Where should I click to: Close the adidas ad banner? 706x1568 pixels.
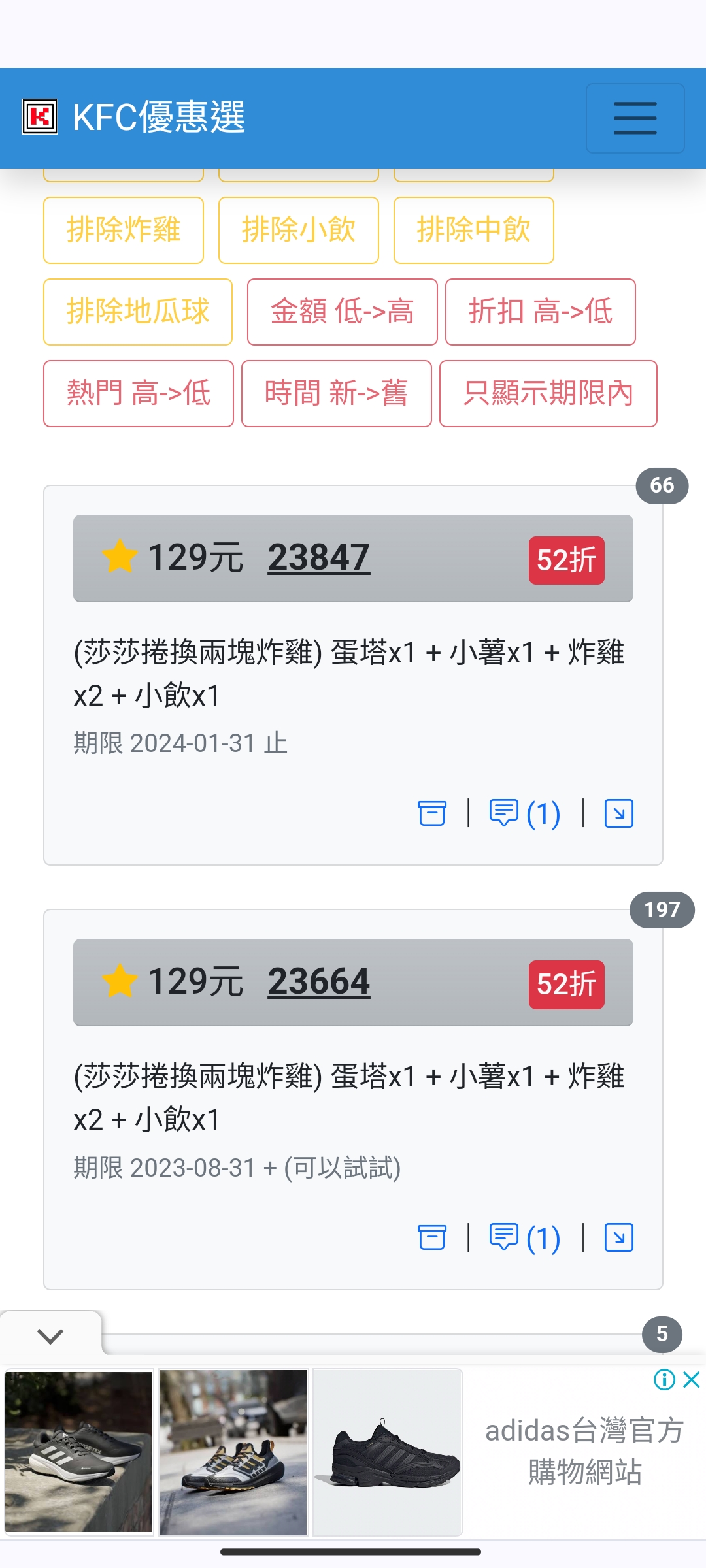[x=691, y=1380]
